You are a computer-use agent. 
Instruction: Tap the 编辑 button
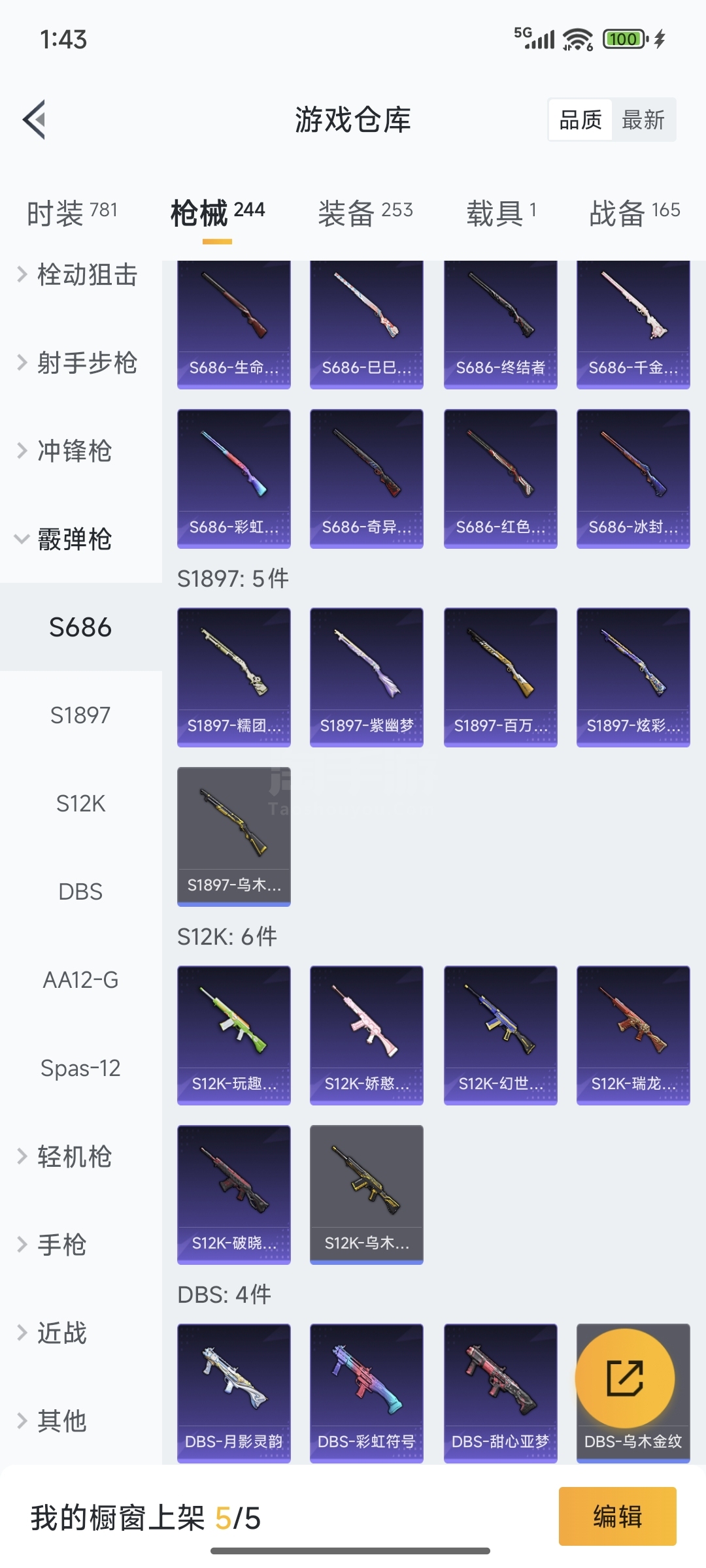point(618,1516)
